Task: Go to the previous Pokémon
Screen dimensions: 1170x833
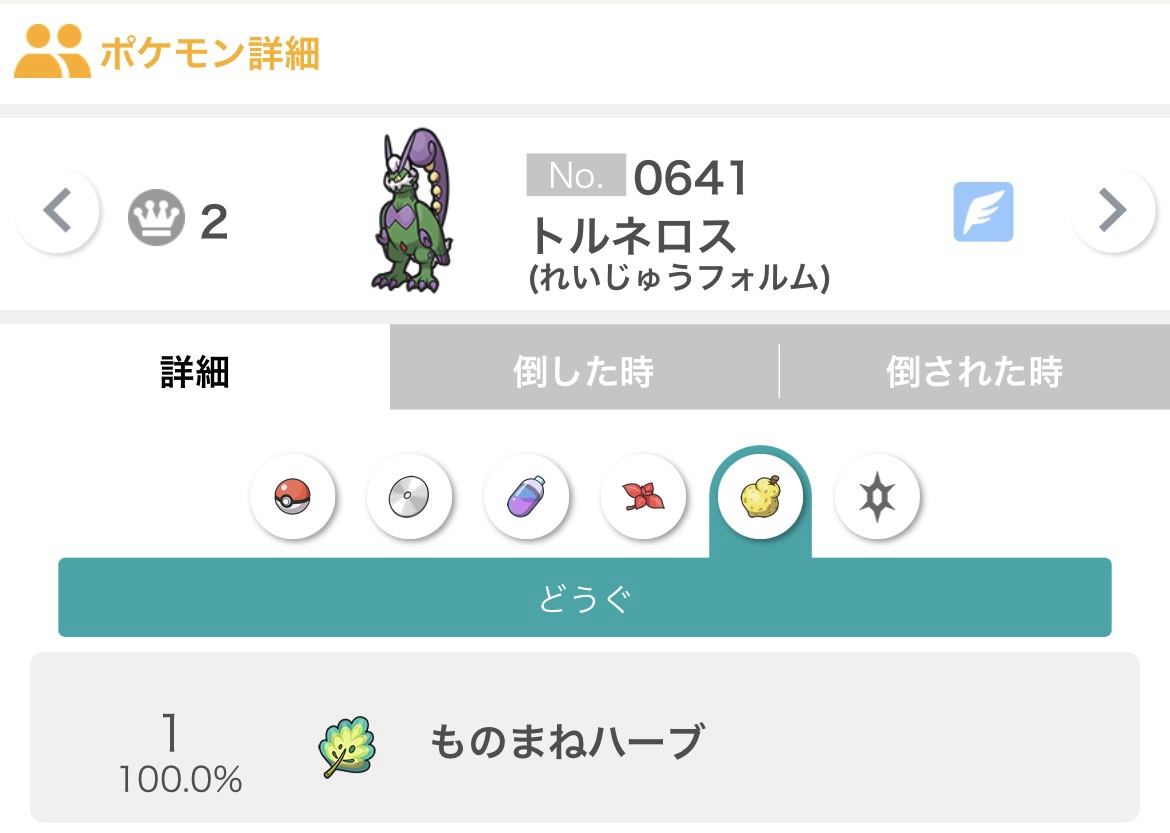Action: tap(58, 210)
